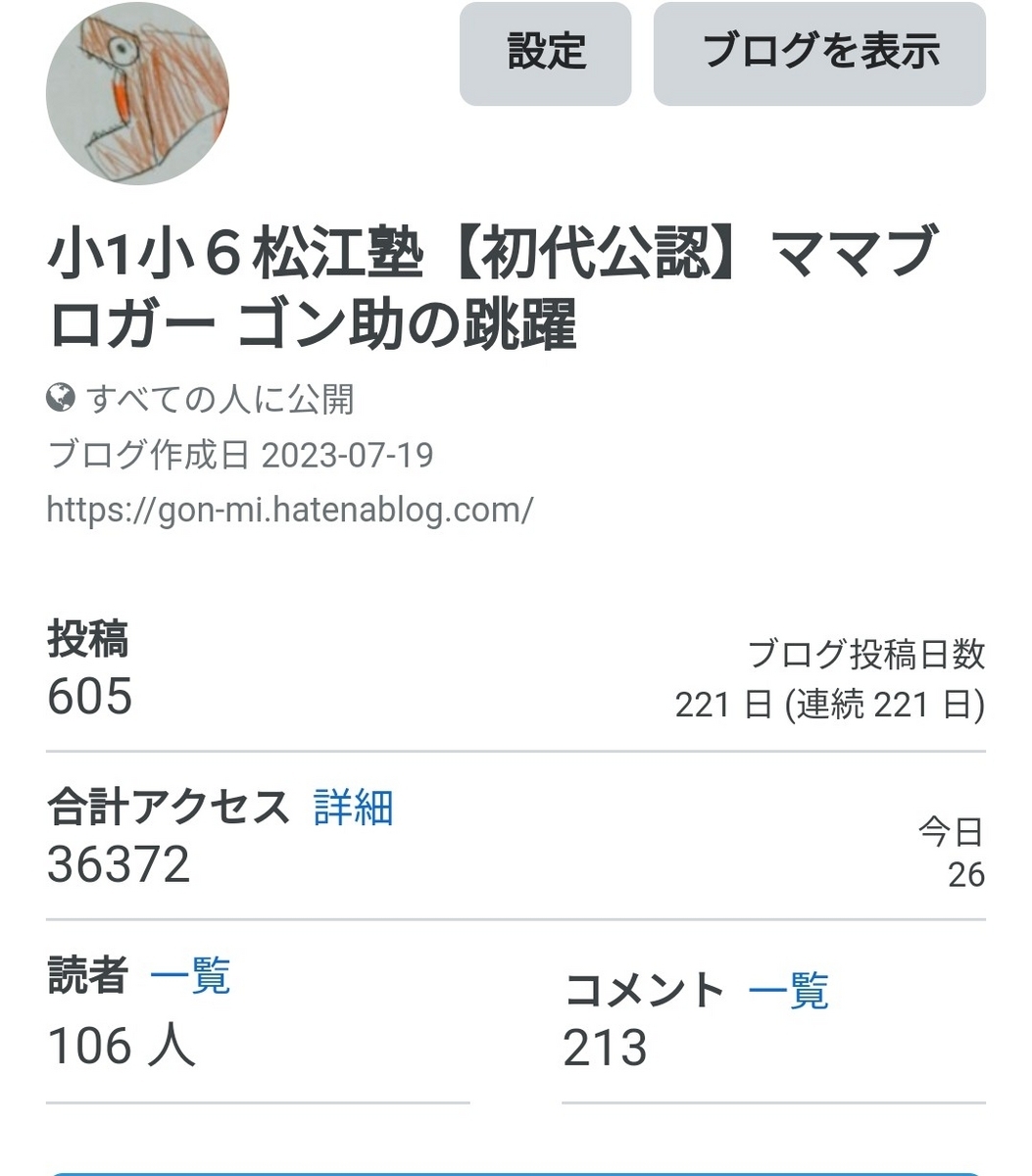Open the gon-mi.hatenablog.com blog URL
The image size is (1032, 1176).
click(290, 510)
